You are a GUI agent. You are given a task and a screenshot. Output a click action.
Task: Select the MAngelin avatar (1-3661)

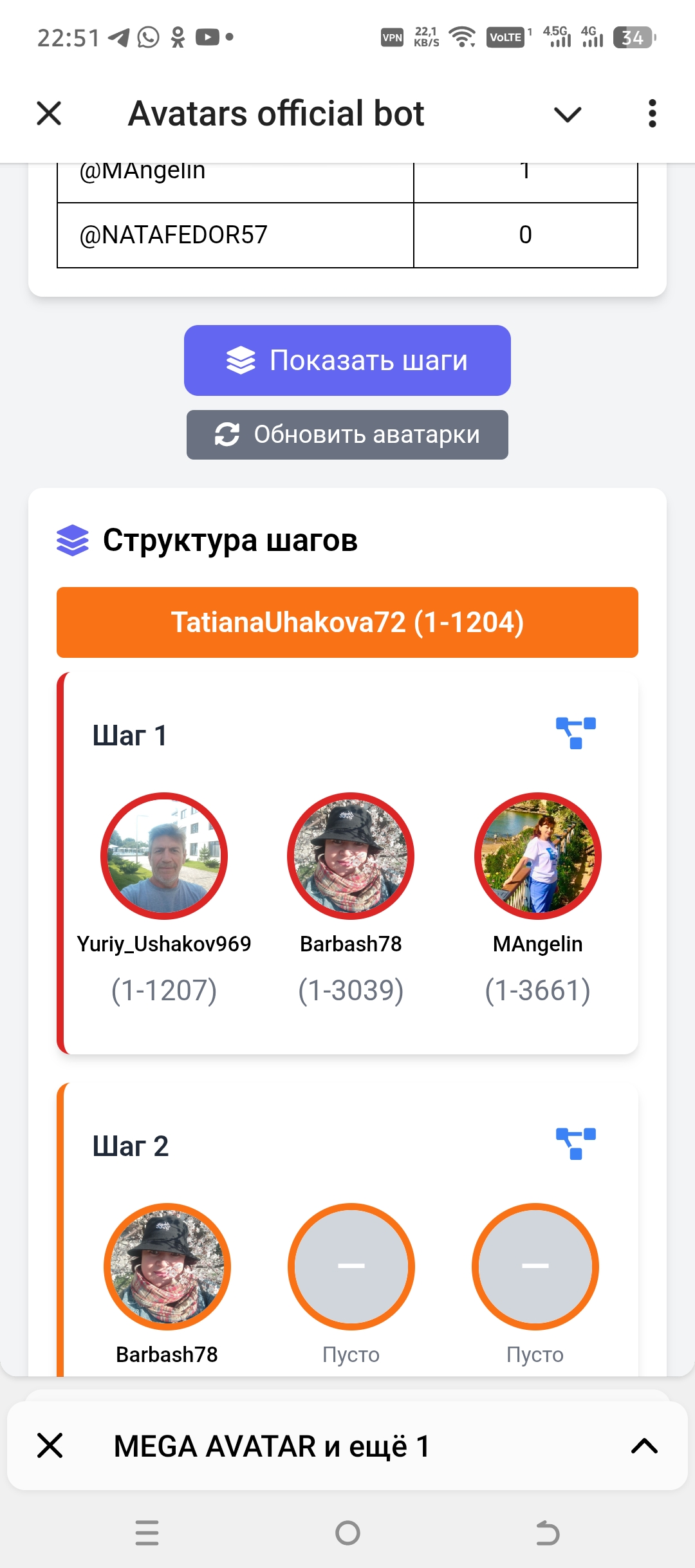537,856
